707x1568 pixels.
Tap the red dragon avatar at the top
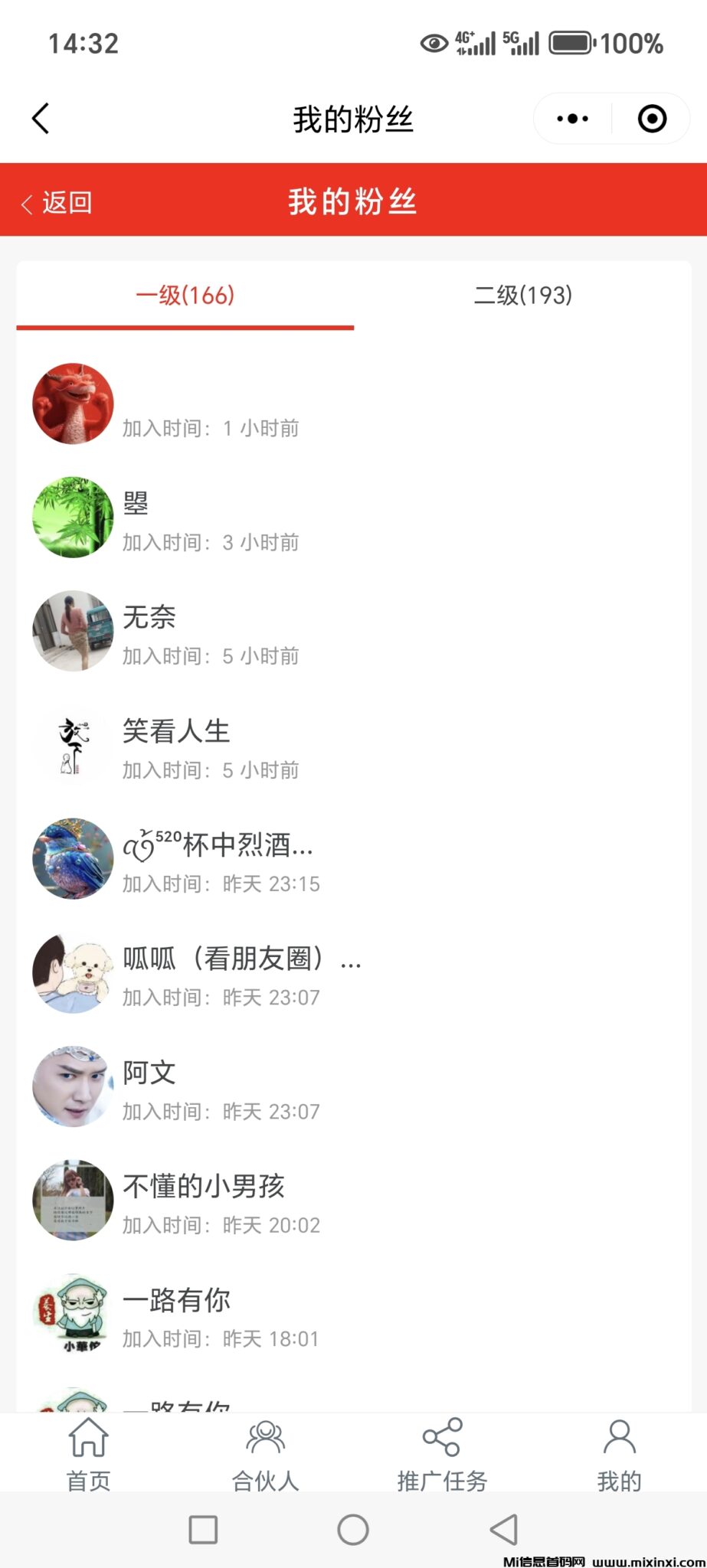click(x=73, y=403)
